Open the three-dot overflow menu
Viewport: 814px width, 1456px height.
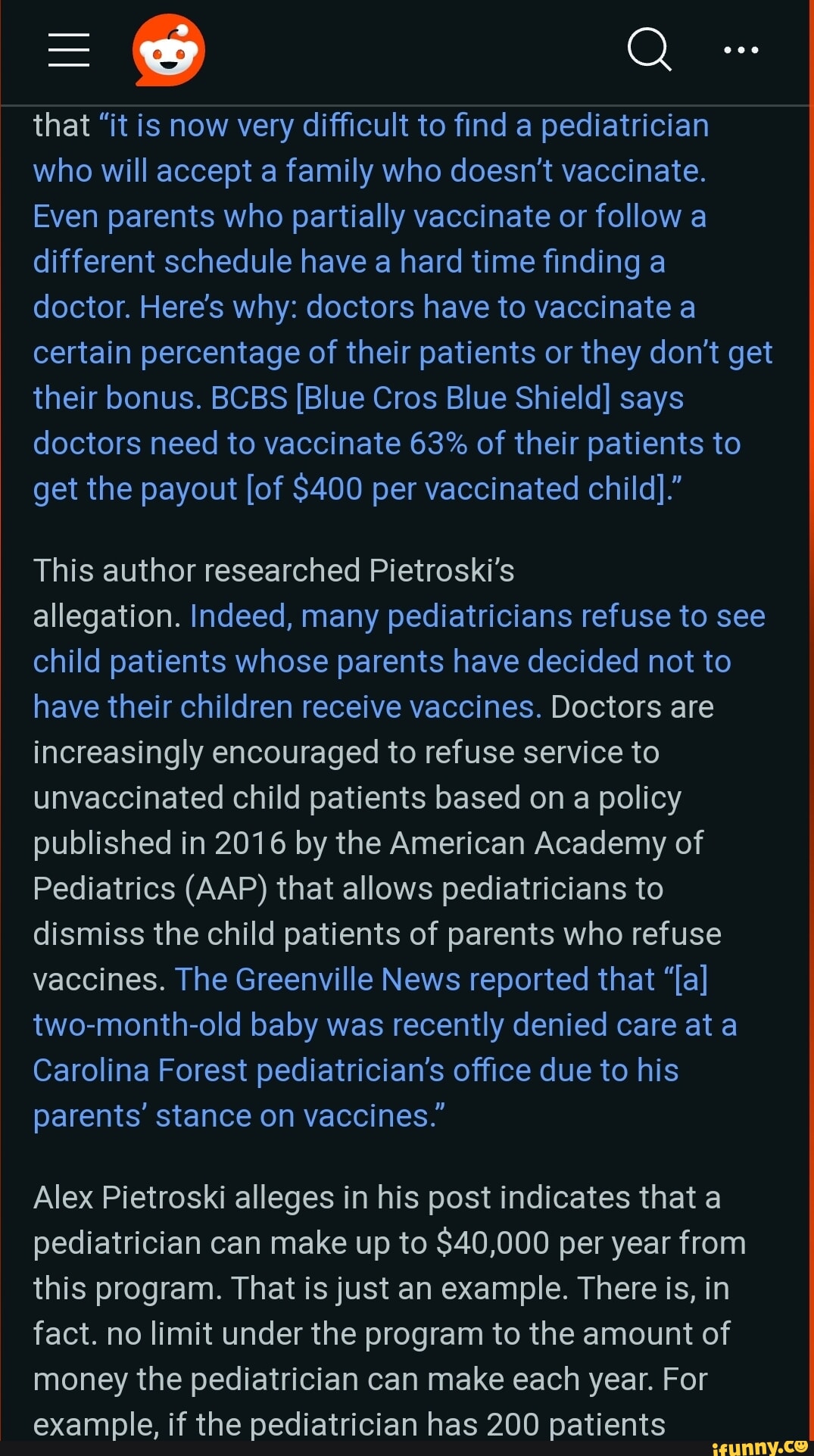point(741,50)
